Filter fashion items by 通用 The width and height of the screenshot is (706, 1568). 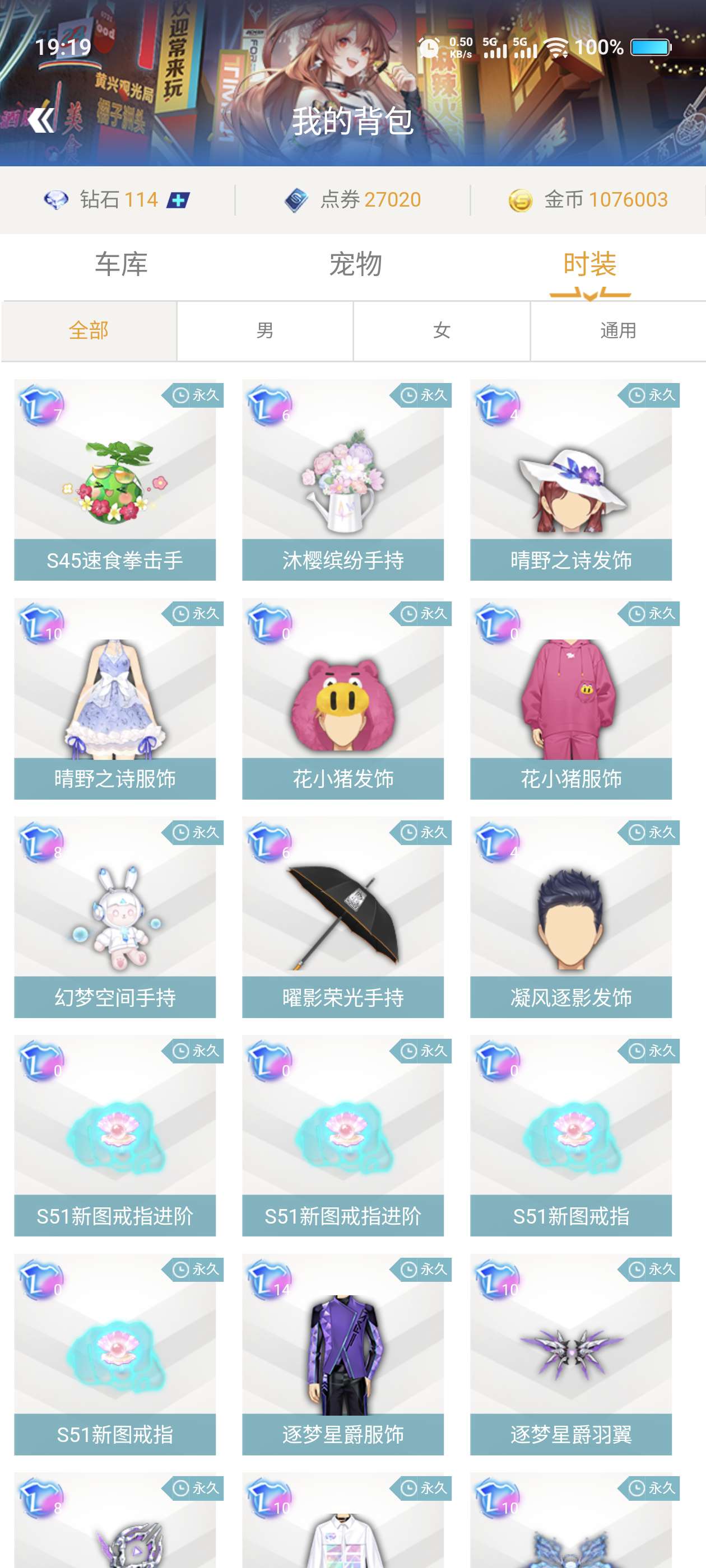coord(617,330)
